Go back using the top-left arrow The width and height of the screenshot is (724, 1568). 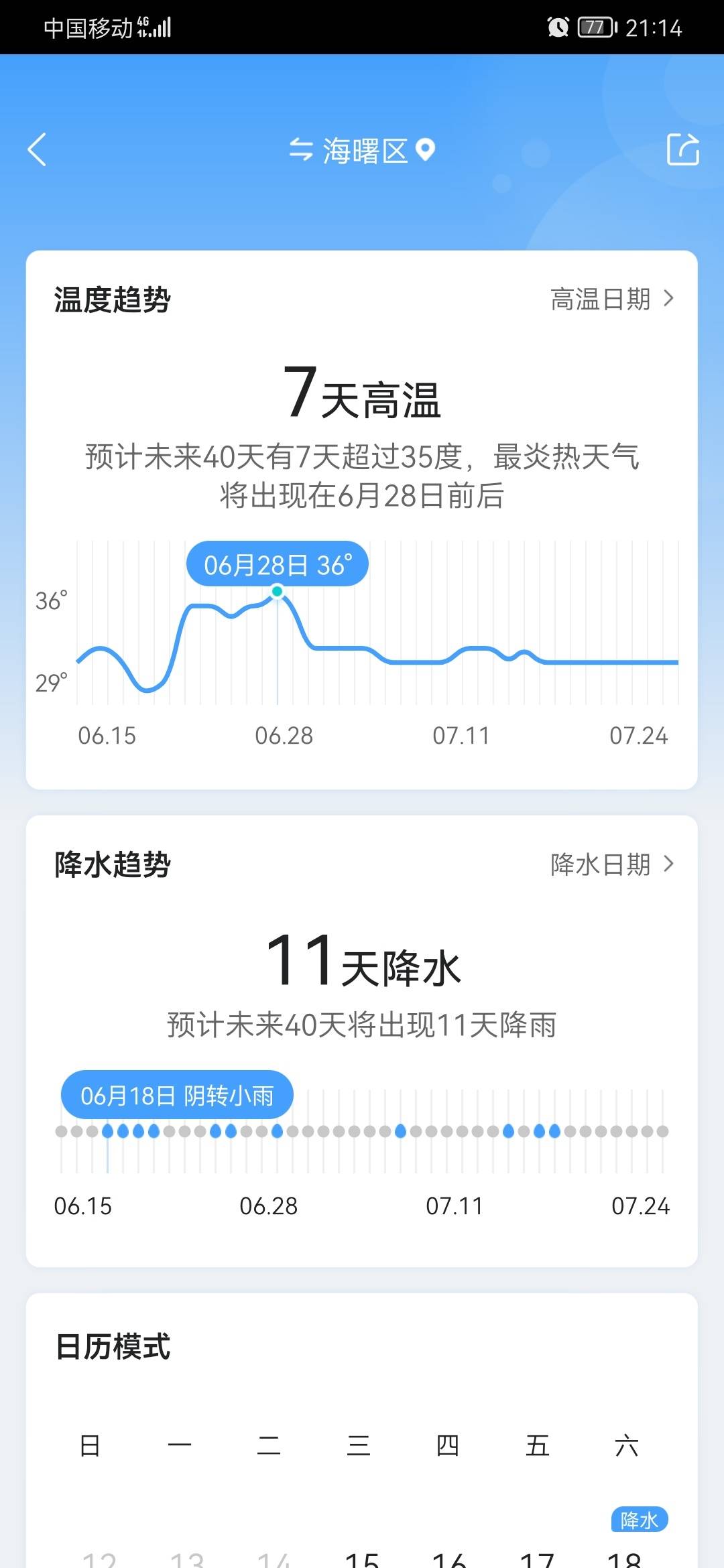click(38, 149)
